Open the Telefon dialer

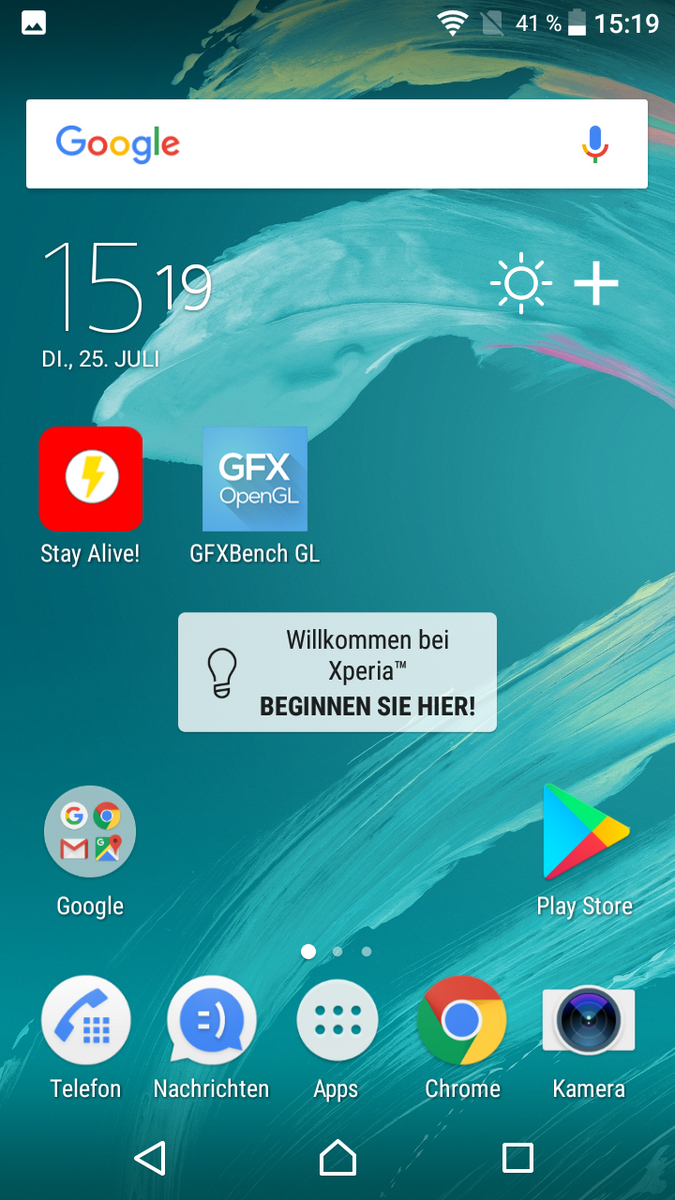point(86,1022)
